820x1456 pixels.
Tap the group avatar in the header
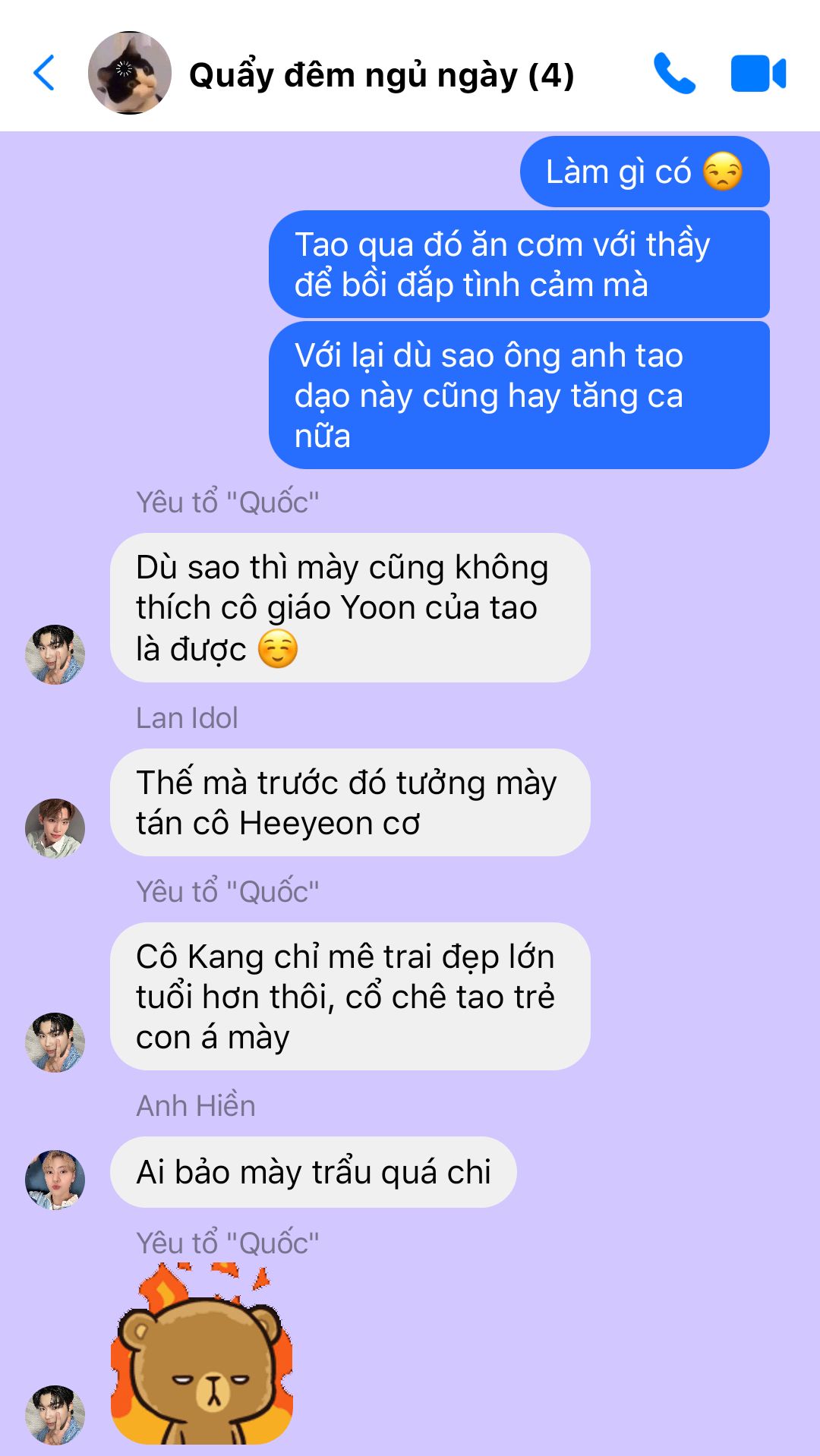(x=130, y=73)
